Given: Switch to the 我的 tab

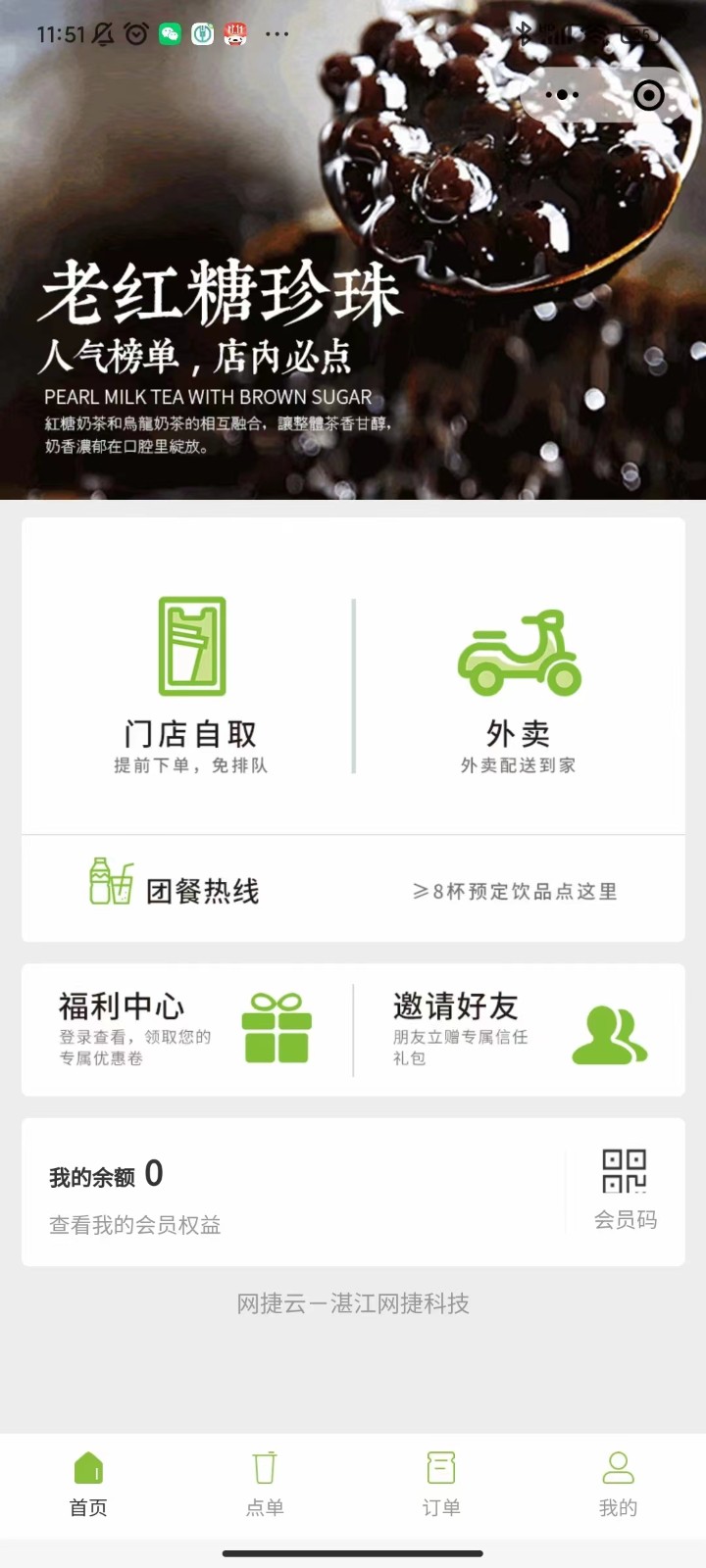Looking at the screenshot, I should (x=618, y=1485).
